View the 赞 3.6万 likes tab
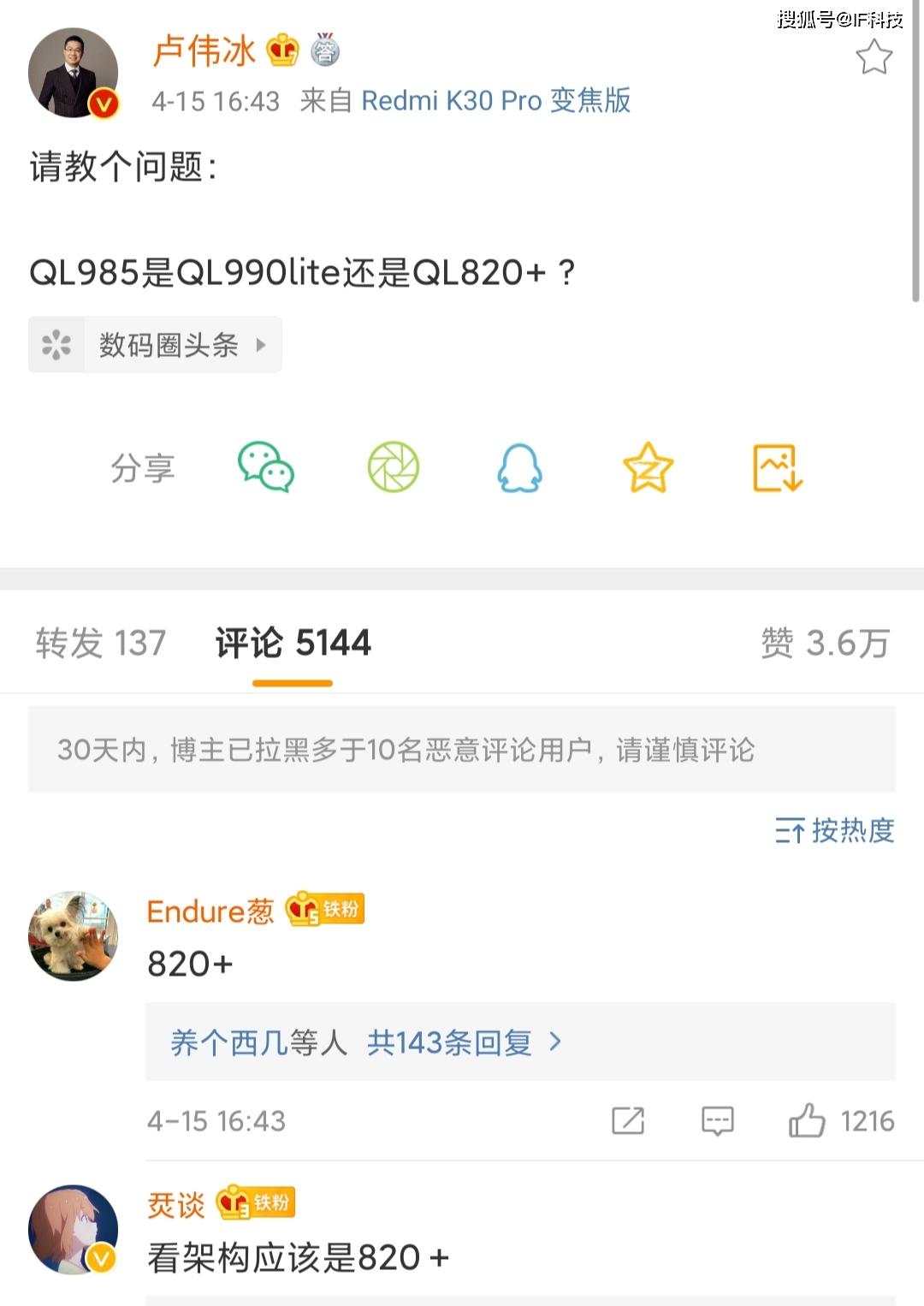Image resolution: width=924 pixels, height=1306 pixels. [x=825, y=643]
